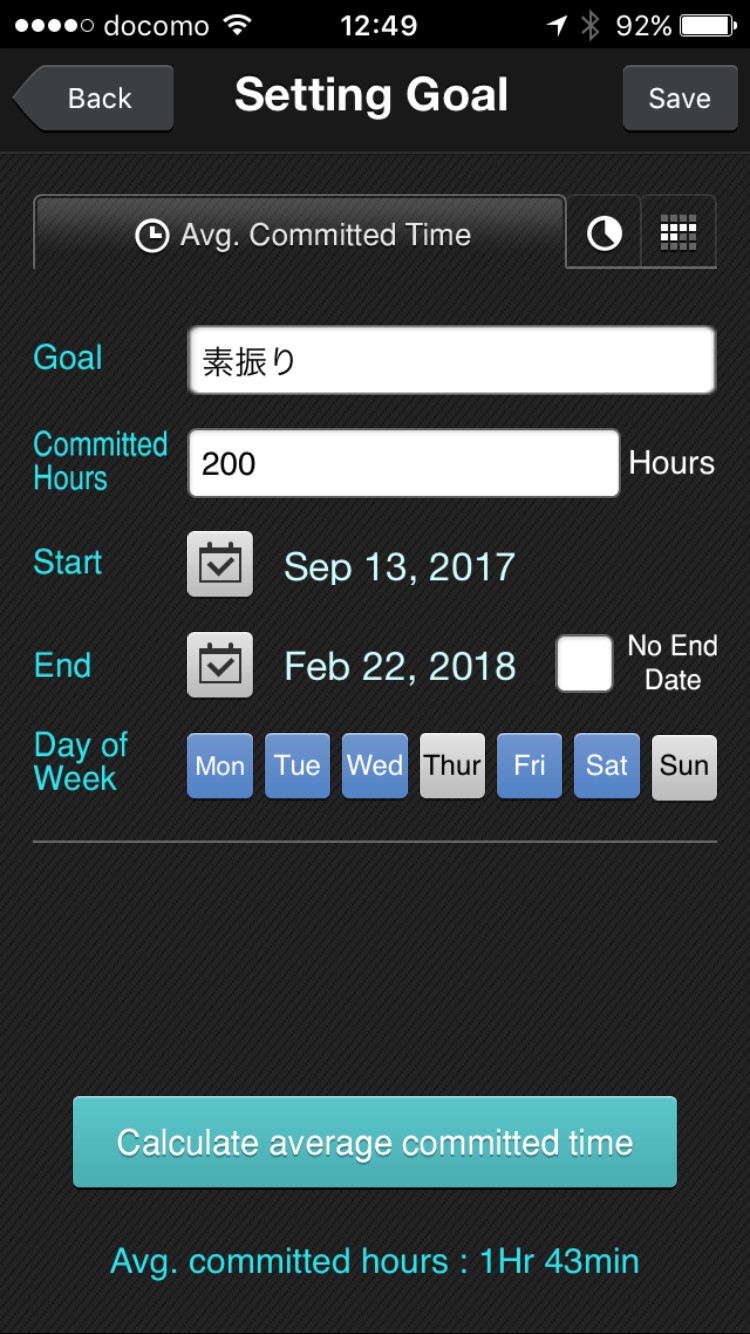Deselect Wed in Day of Week
The width and height of the screenshot is (750, 1334).
pyautogui.click(x=375, y=766)
